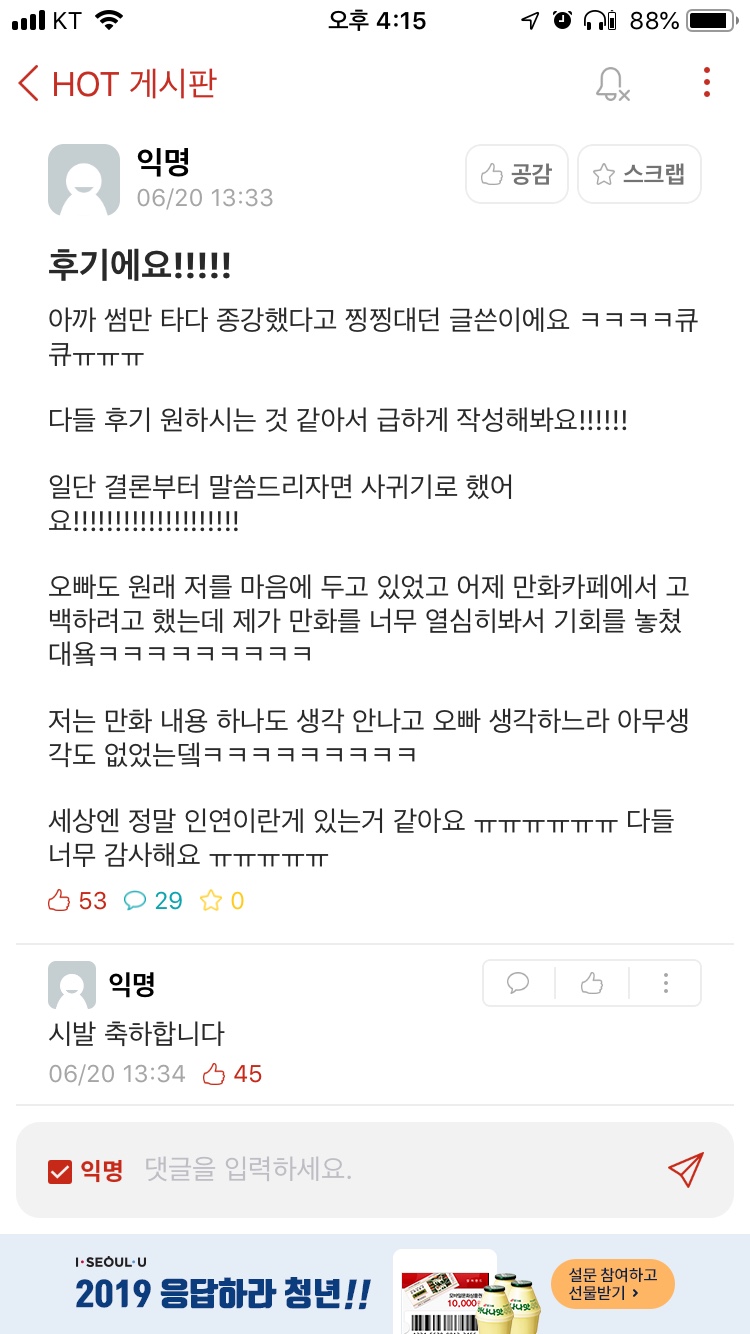
Task: Open the overflow menu at top right
Action: tap(706, 83)
